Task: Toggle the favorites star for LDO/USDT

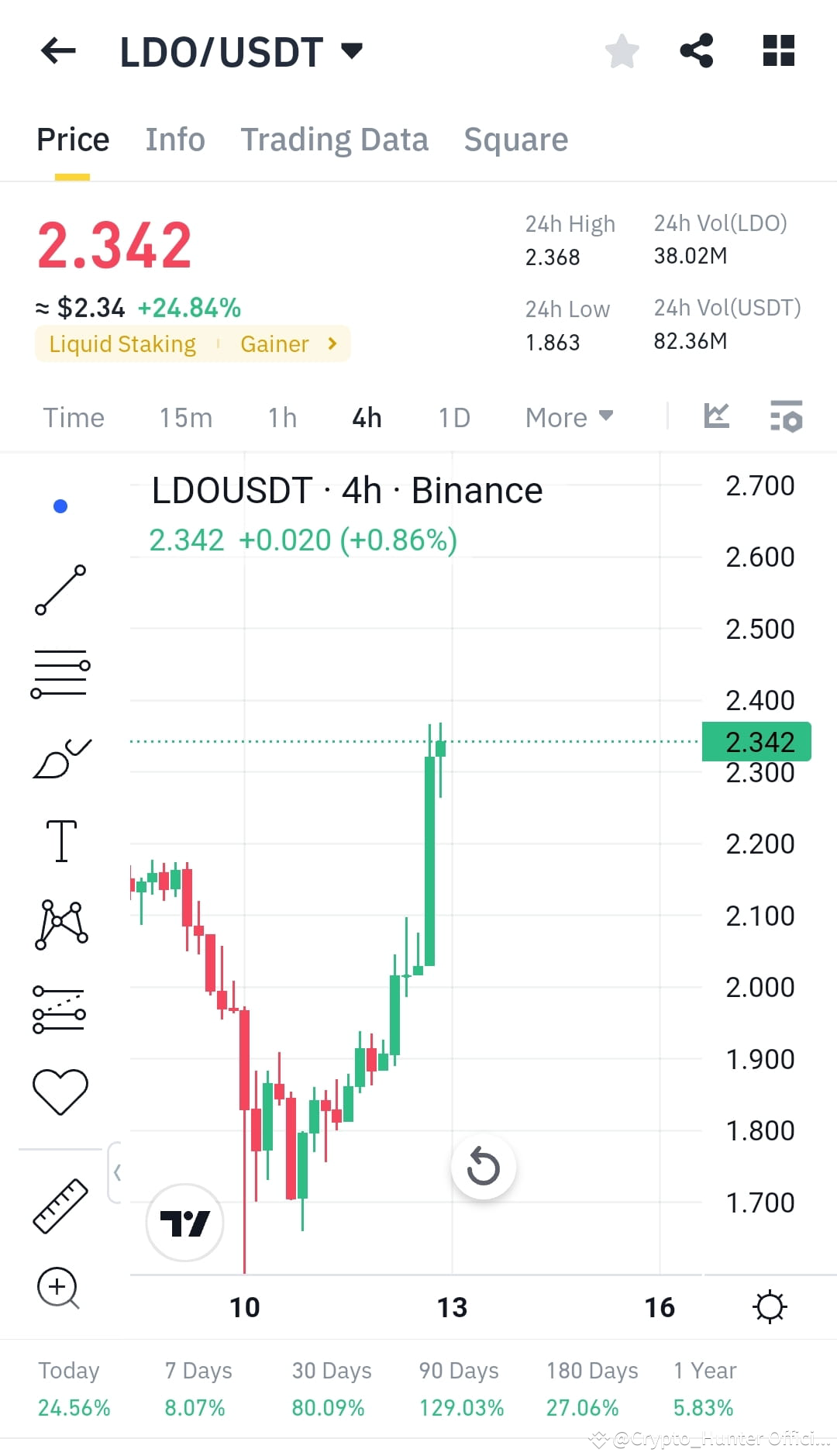Action: coord(621,50)
